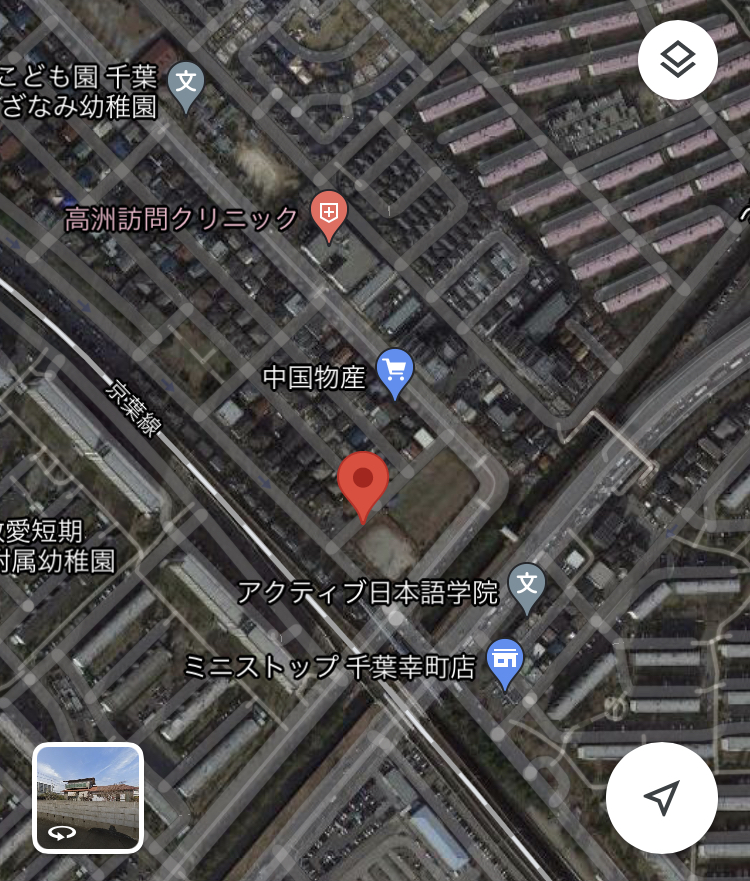Viewport: 750px width, 881px height.
Task: Open the 中国物産 shopping marker
Action: [396, 371]
